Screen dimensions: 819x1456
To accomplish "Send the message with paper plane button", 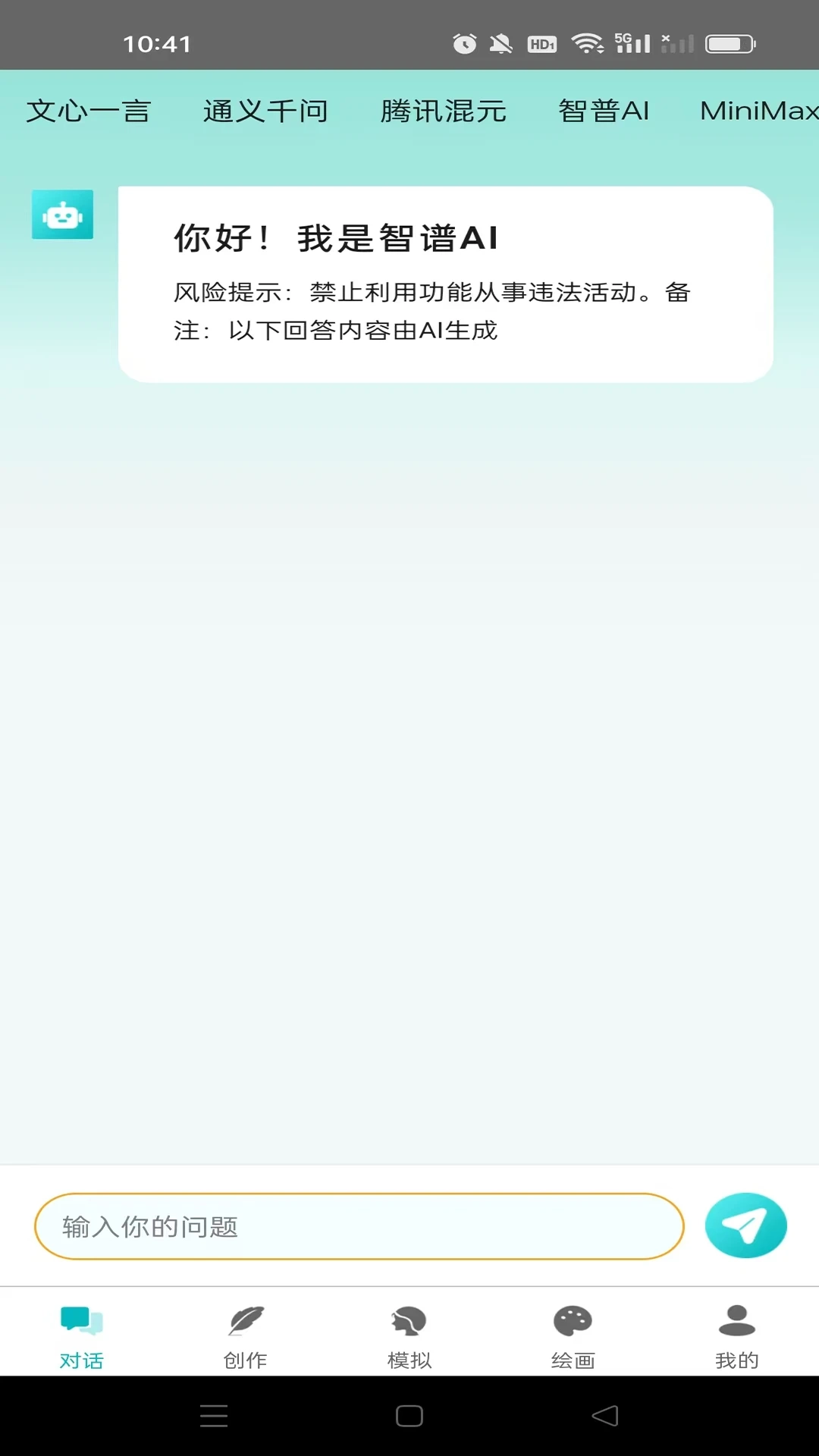I will coord(745,1225).
